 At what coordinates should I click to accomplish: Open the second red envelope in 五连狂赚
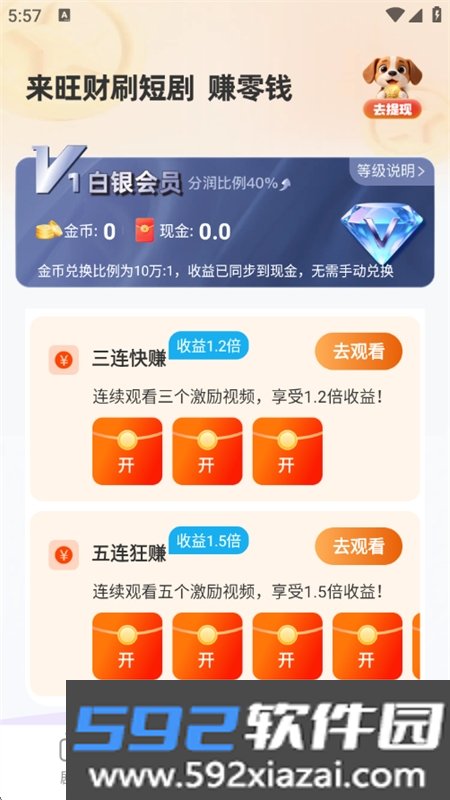point(207,646)
